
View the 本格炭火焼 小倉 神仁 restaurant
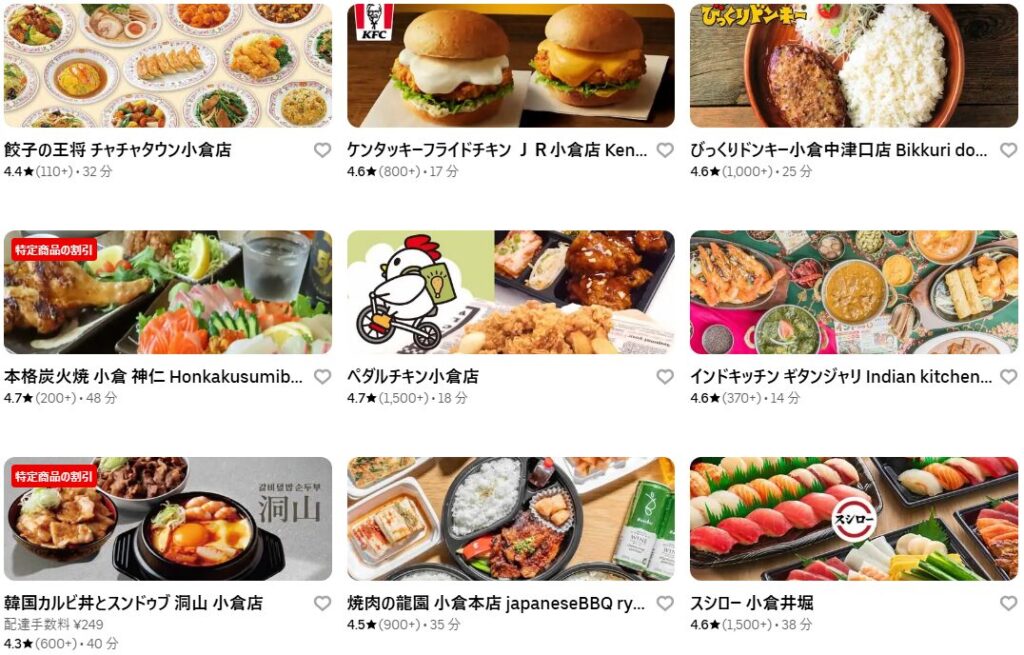click(167, 293)
